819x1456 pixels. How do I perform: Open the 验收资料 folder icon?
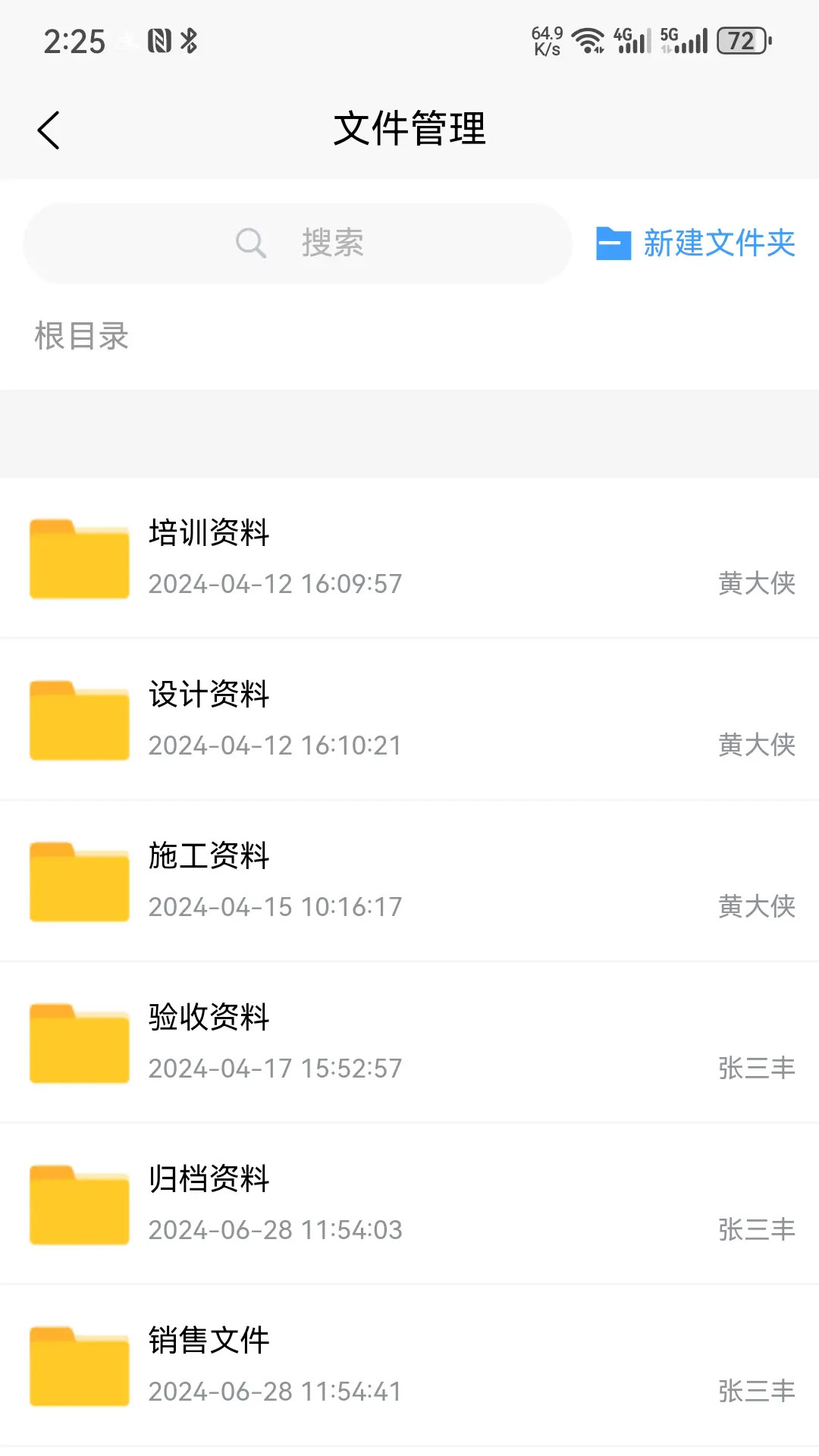click(78, 1042)
